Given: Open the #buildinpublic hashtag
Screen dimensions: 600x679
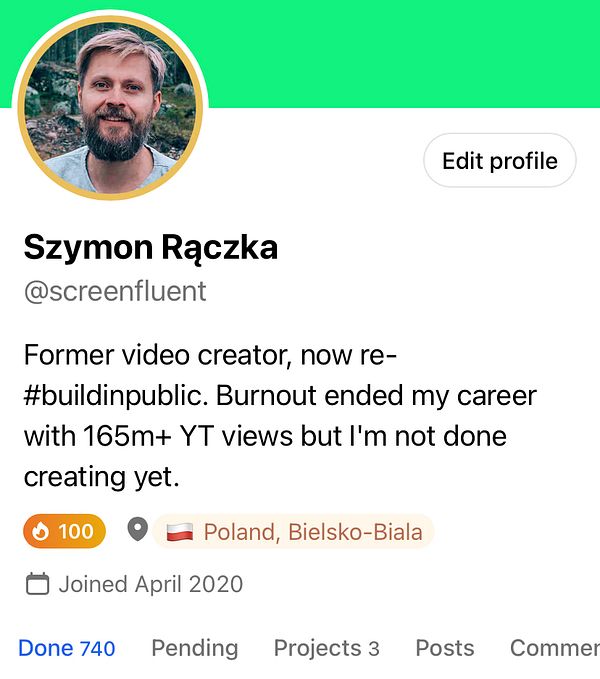Looking at the screenshot, I should (x=113, y=395).
